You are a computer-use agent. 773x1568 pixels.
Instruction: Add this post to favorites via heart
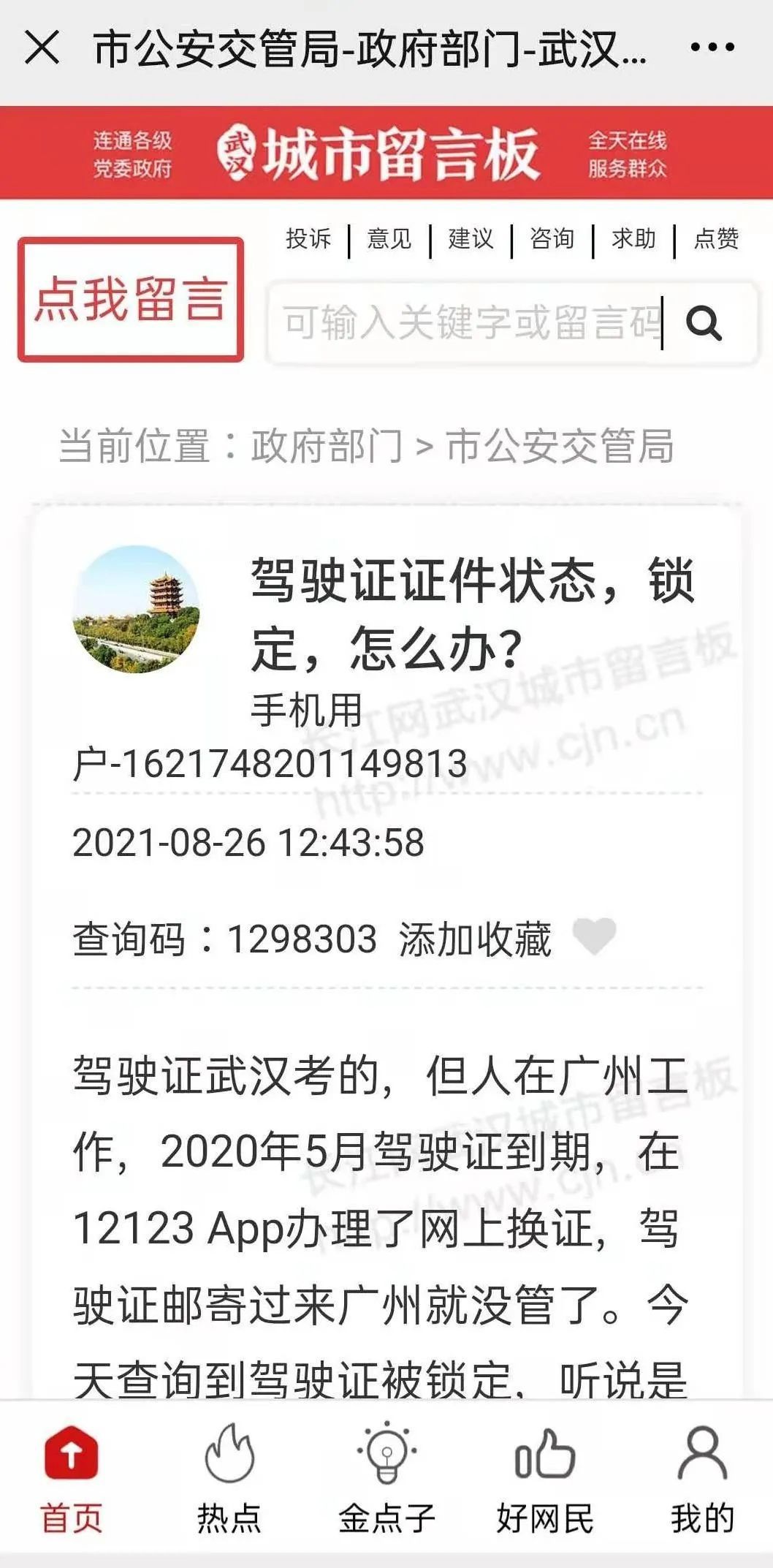594,936
